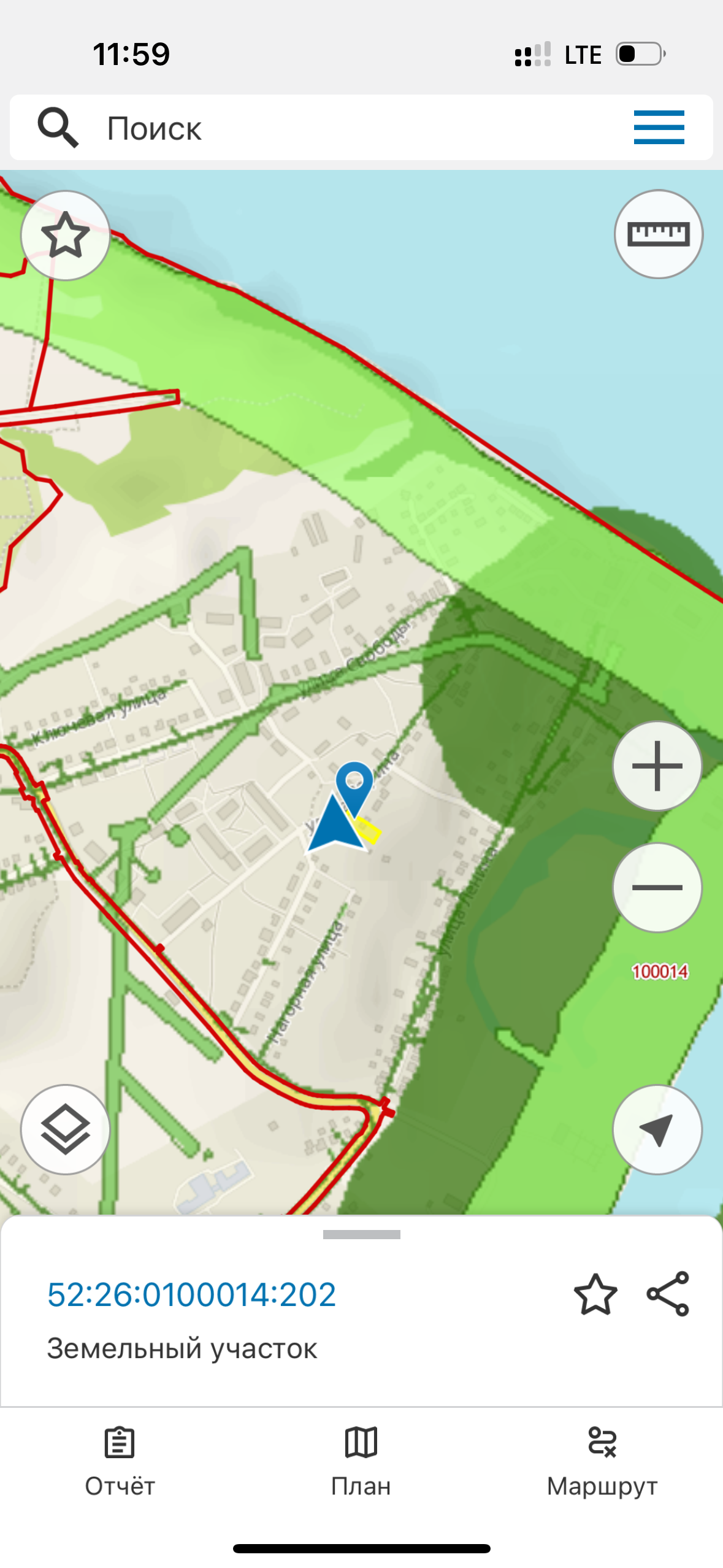The width and height of the screenshot is (723, 1568).
Task: Activate the ruler measurement tool
Action: (x=658, y=234)
